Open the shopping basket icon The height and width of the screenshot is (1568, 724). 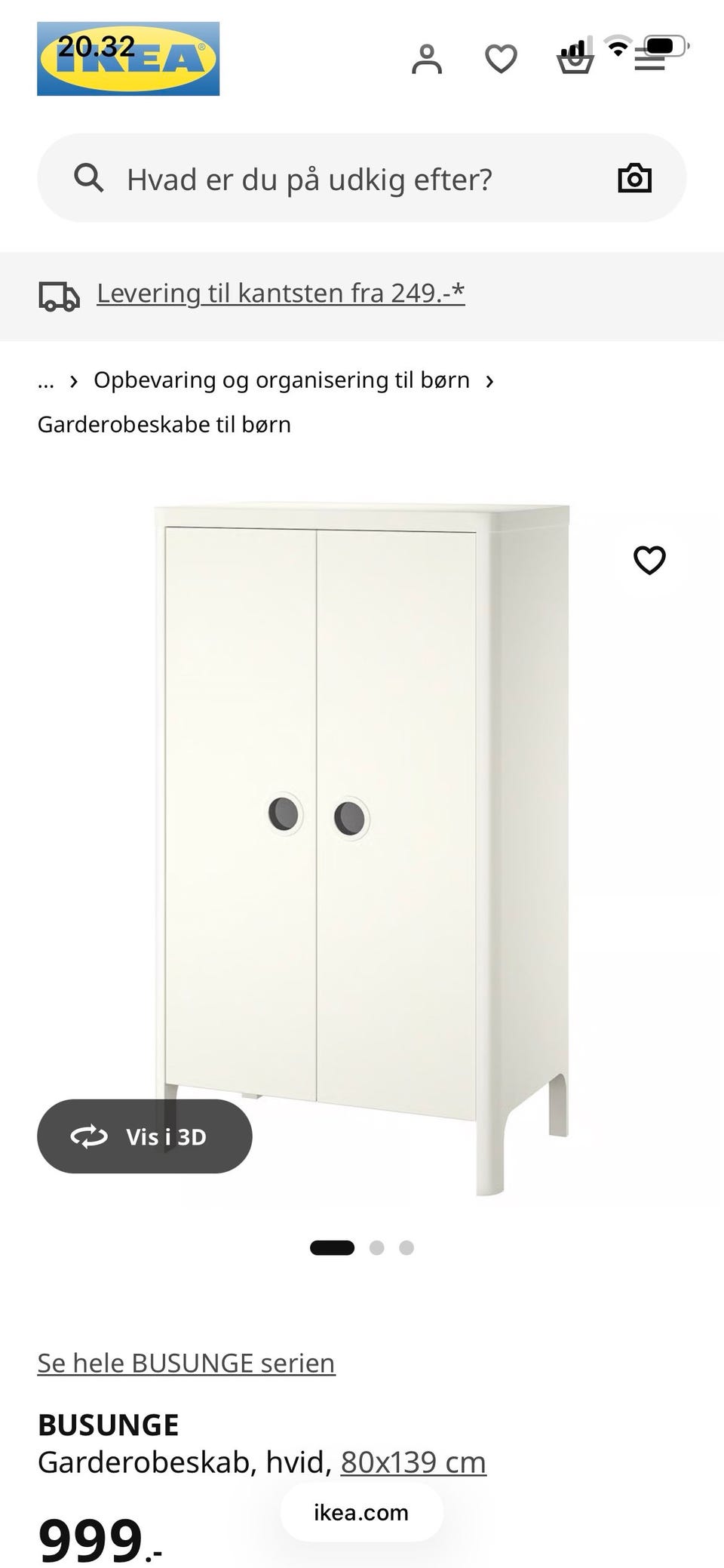tap(575, 59)
